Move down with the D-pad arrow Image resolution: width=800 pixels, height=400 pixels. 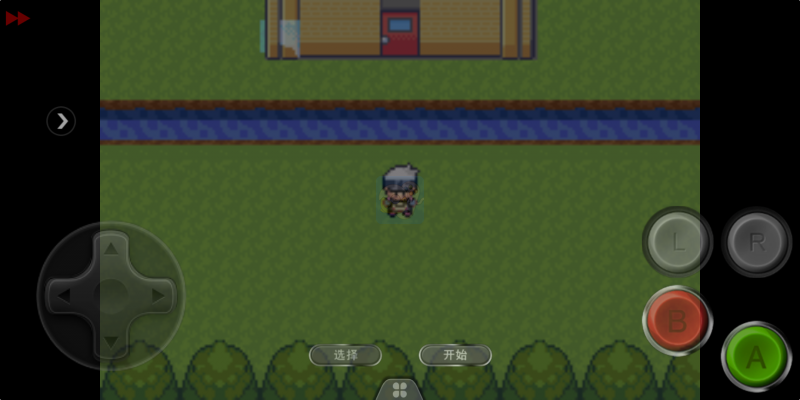pos(111,343)
